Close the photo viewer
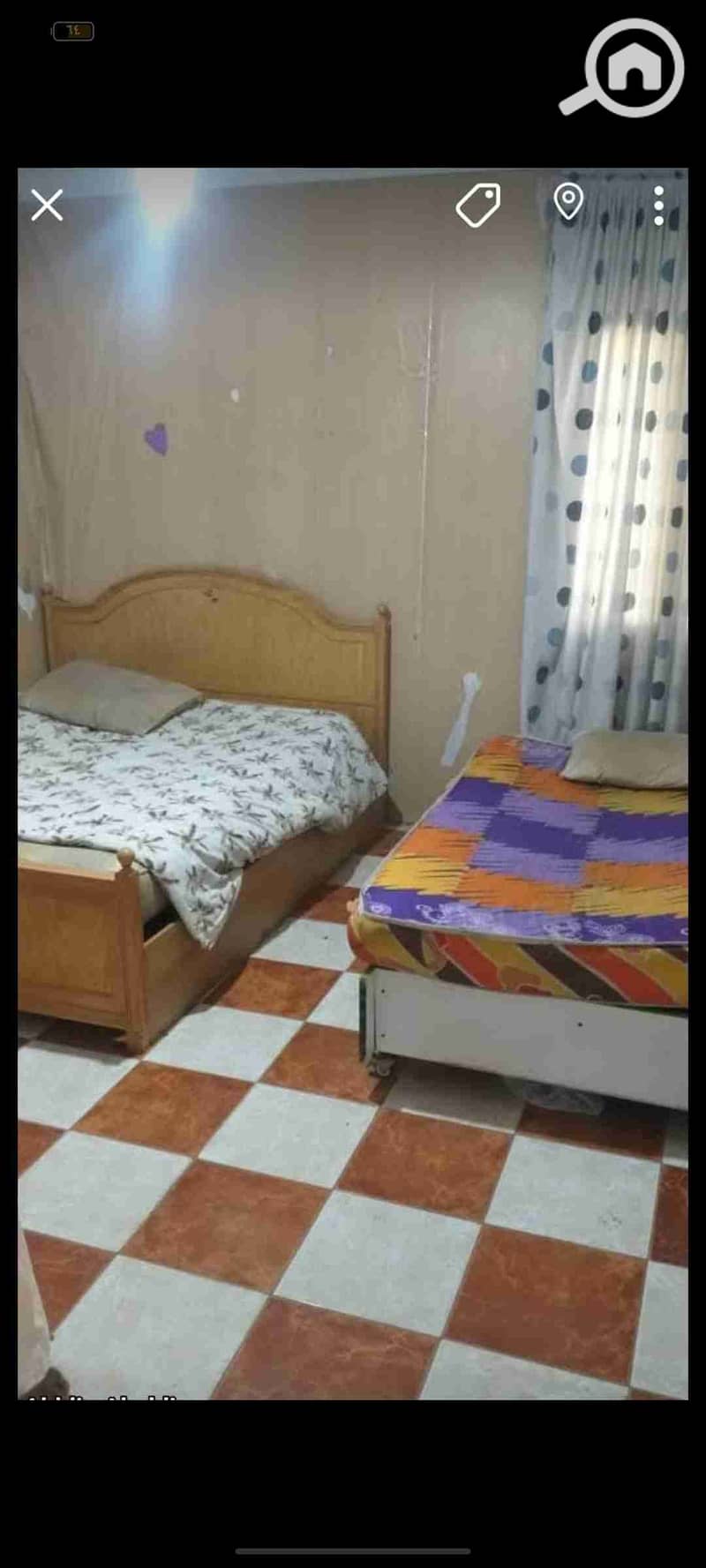 (x=47, y=205)
